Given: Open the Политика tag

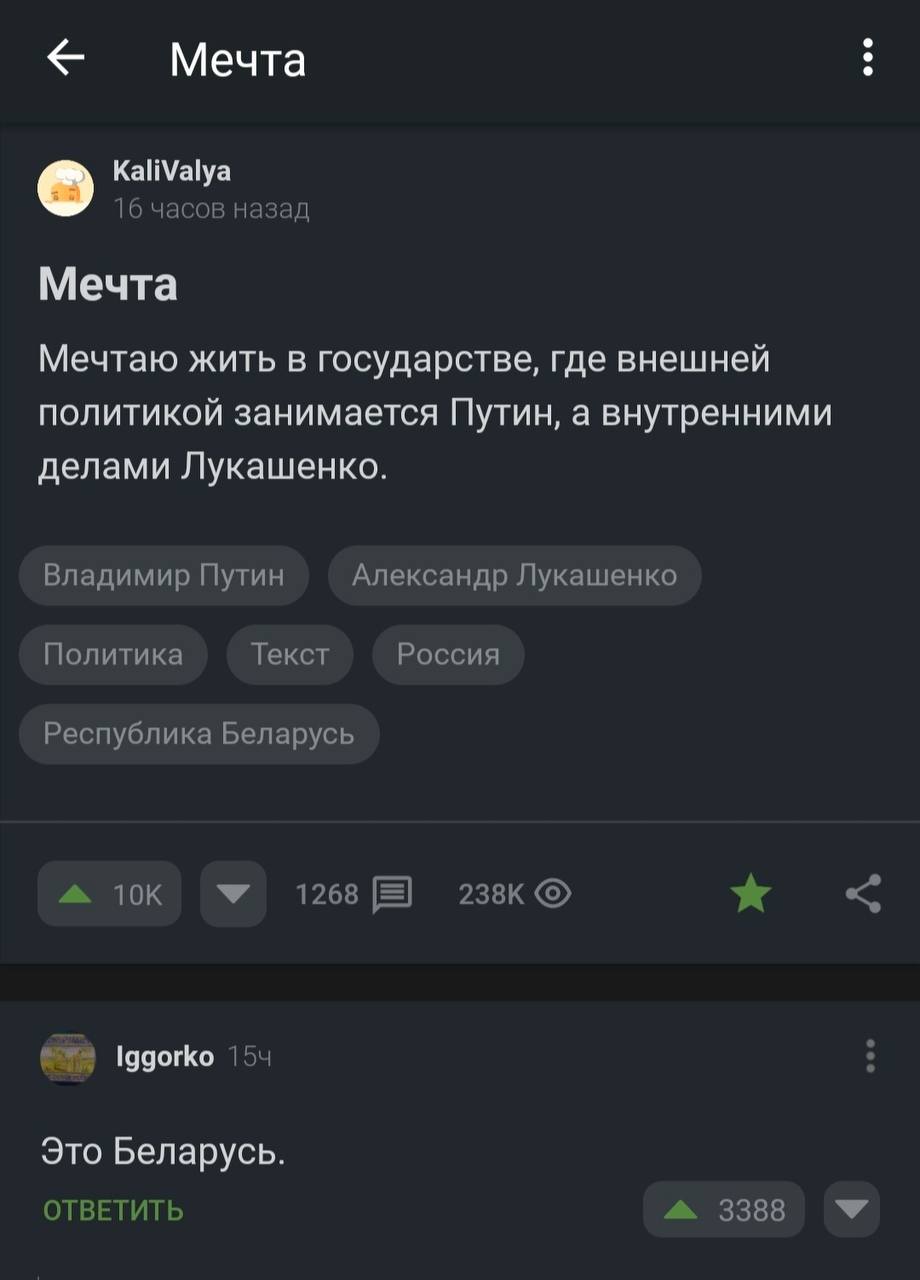Looking at the screenshot, I should click(113, 655).
